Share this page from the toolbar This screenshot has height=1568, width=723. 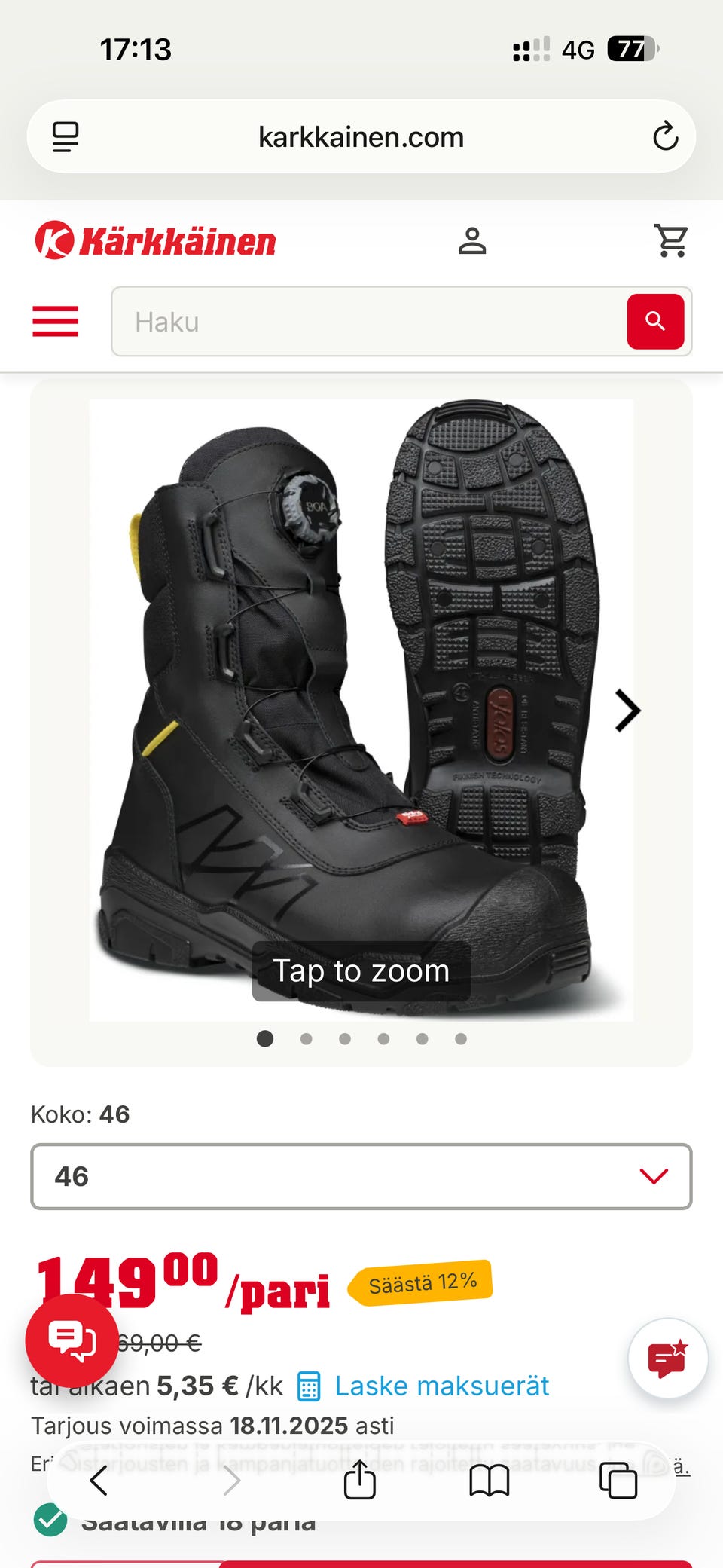click(360, 1480)
